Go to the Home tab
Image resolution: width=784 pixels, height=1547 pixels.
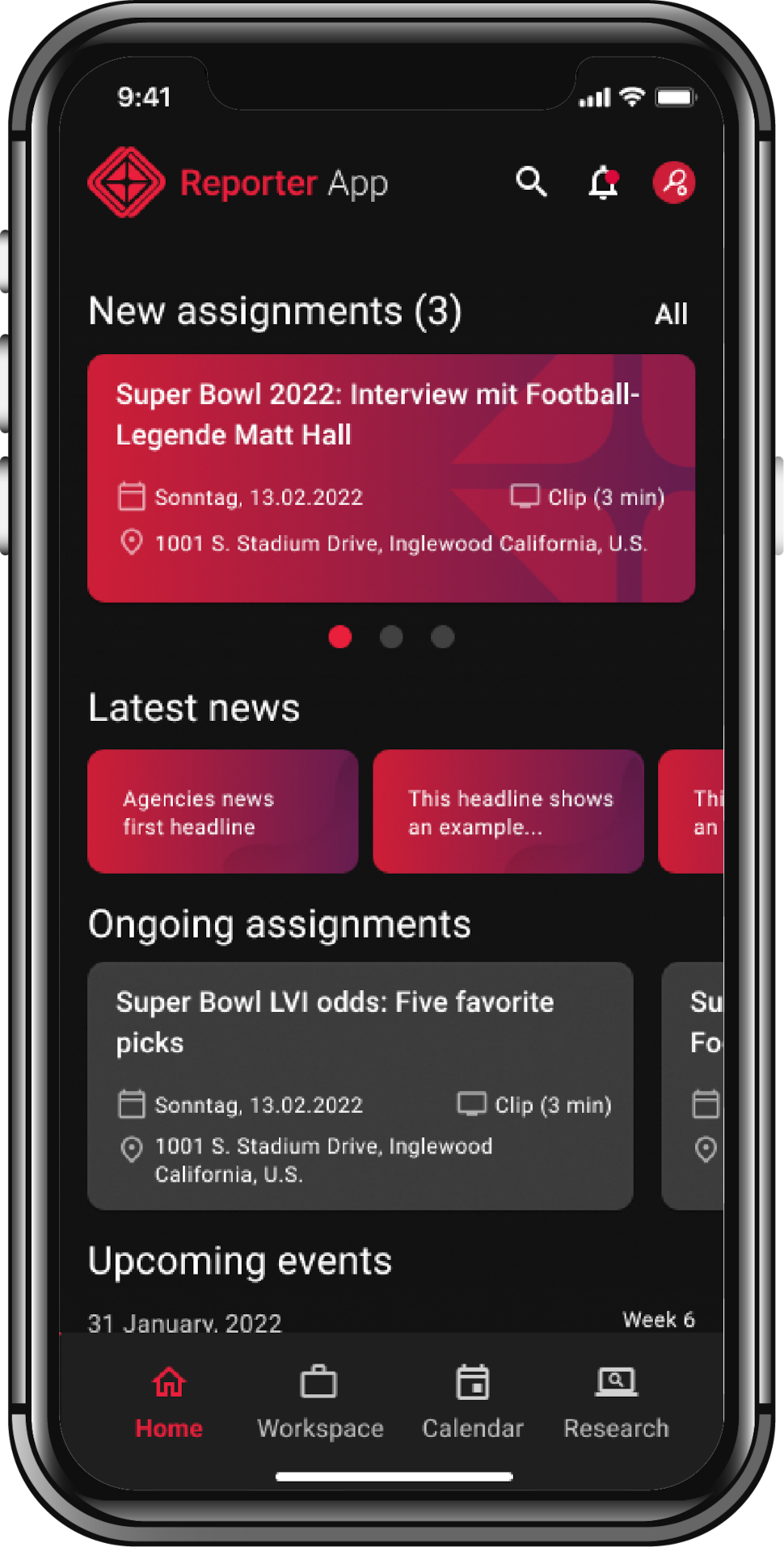tap(169, 1402)
